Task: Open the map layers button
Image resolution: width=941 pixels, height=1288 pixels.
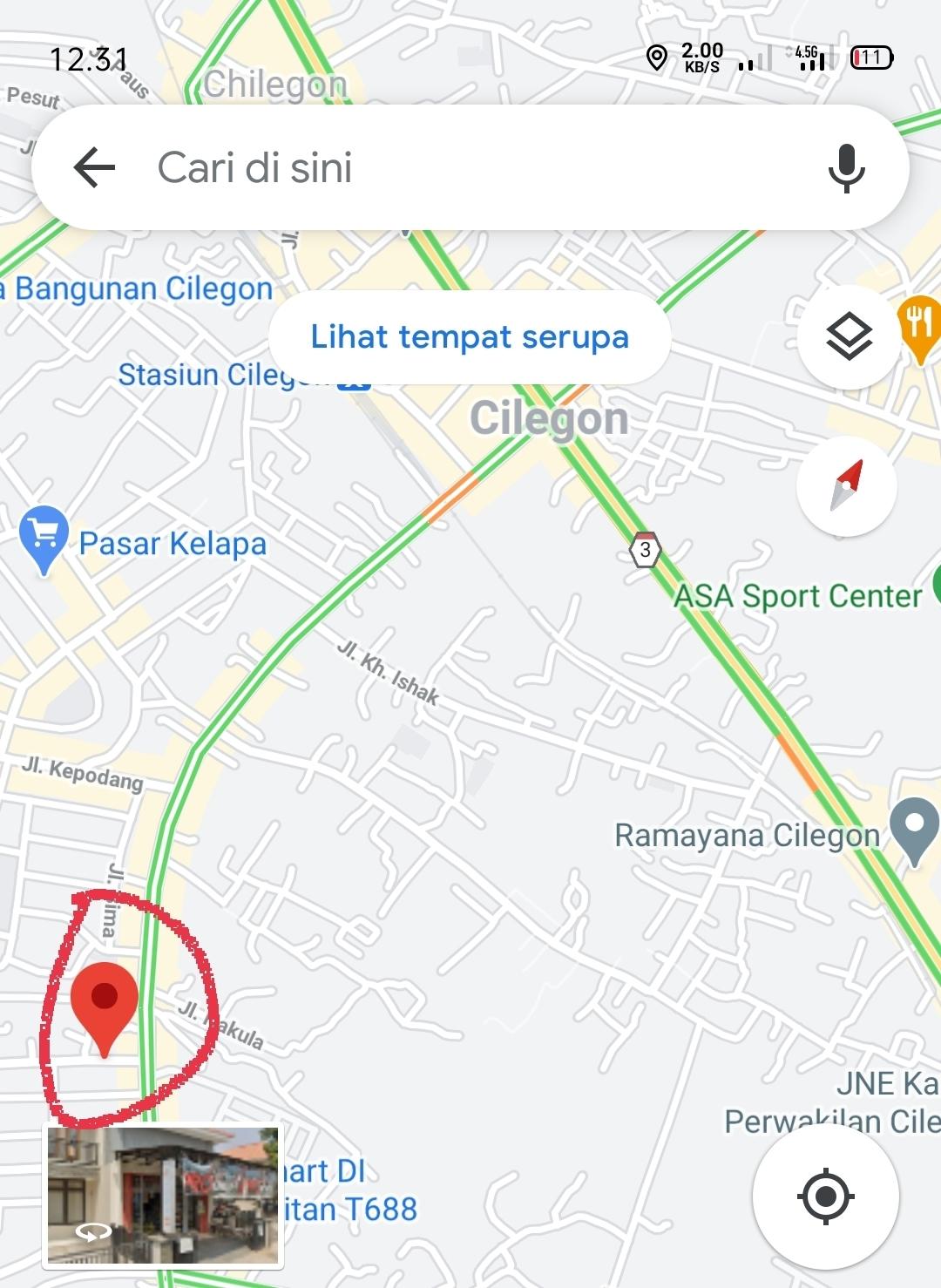Action: [x=848, y=337]
